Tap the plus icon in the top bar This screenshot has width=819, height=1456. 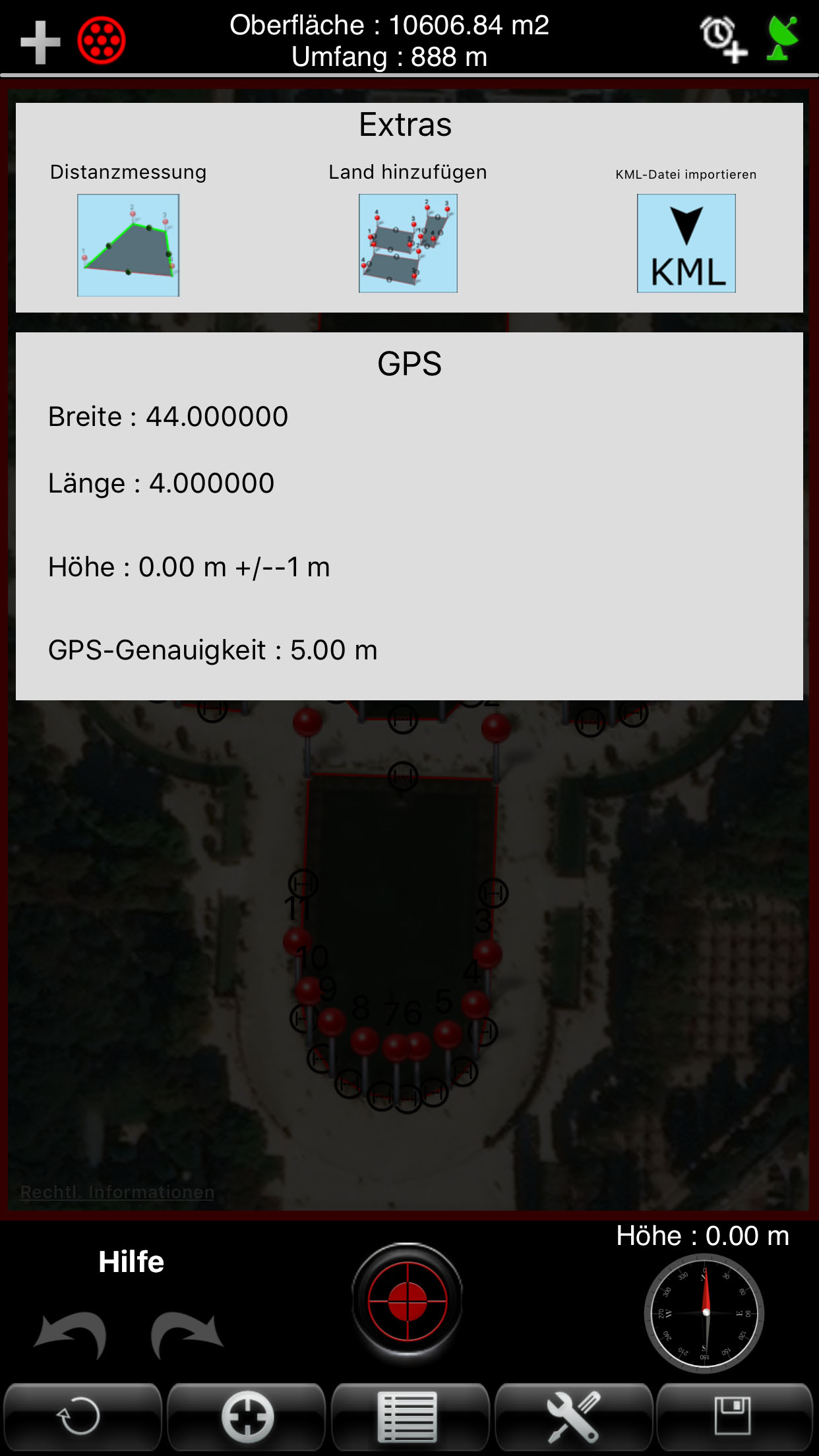pyautogui.click(x=40, y=42)
